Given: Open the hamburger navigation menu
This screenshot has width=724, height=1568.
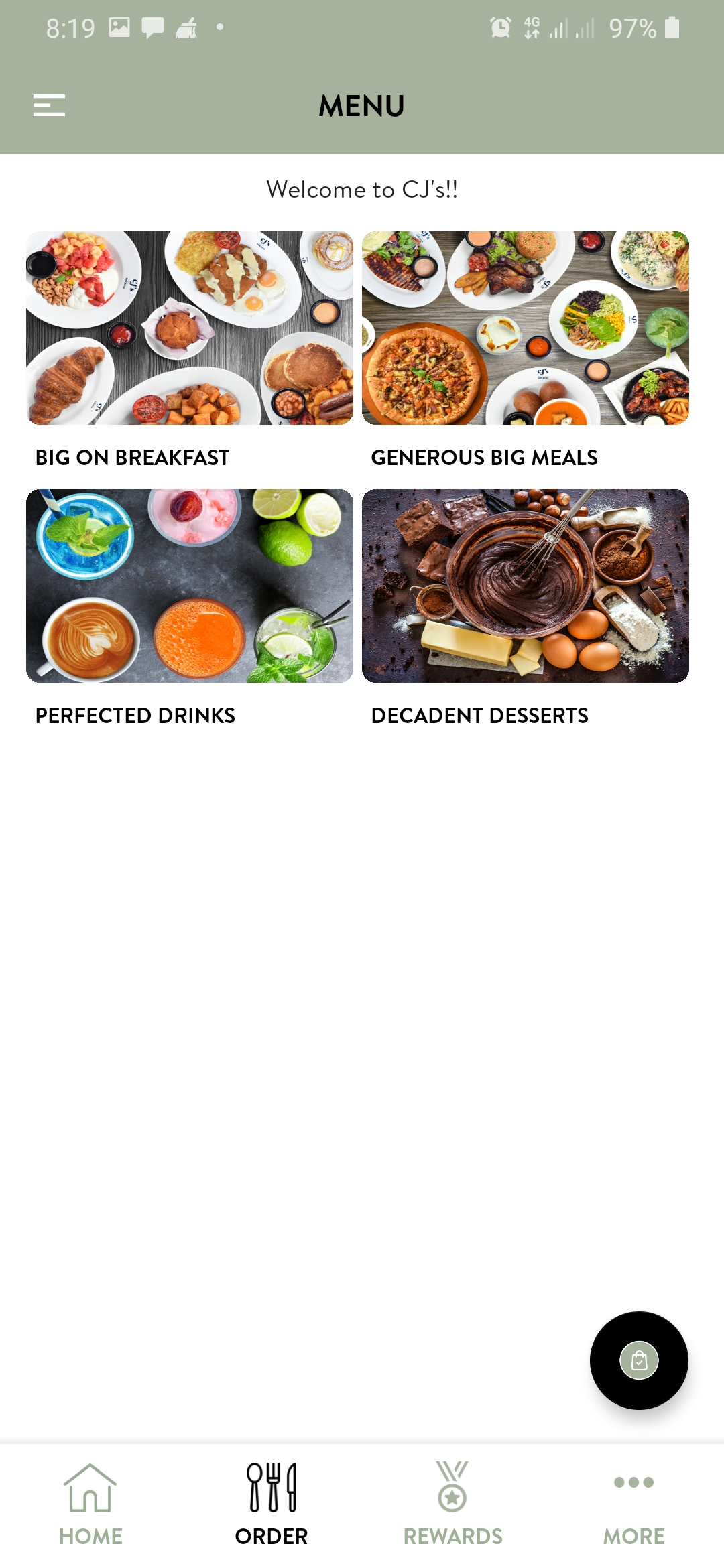Looking at the screenshot, I should click(48, 105).
